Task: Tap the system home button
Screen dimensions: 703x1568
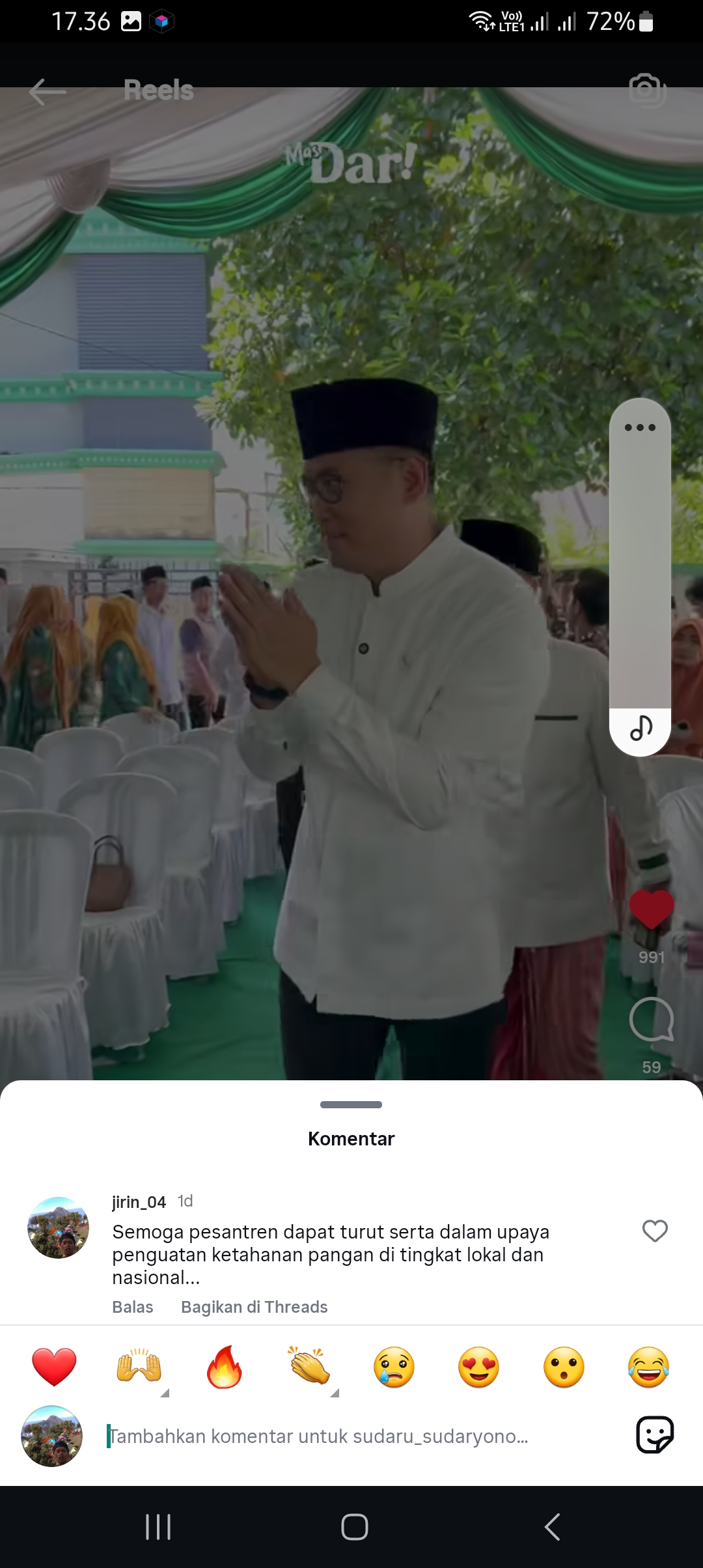Action: point(355,1527)
